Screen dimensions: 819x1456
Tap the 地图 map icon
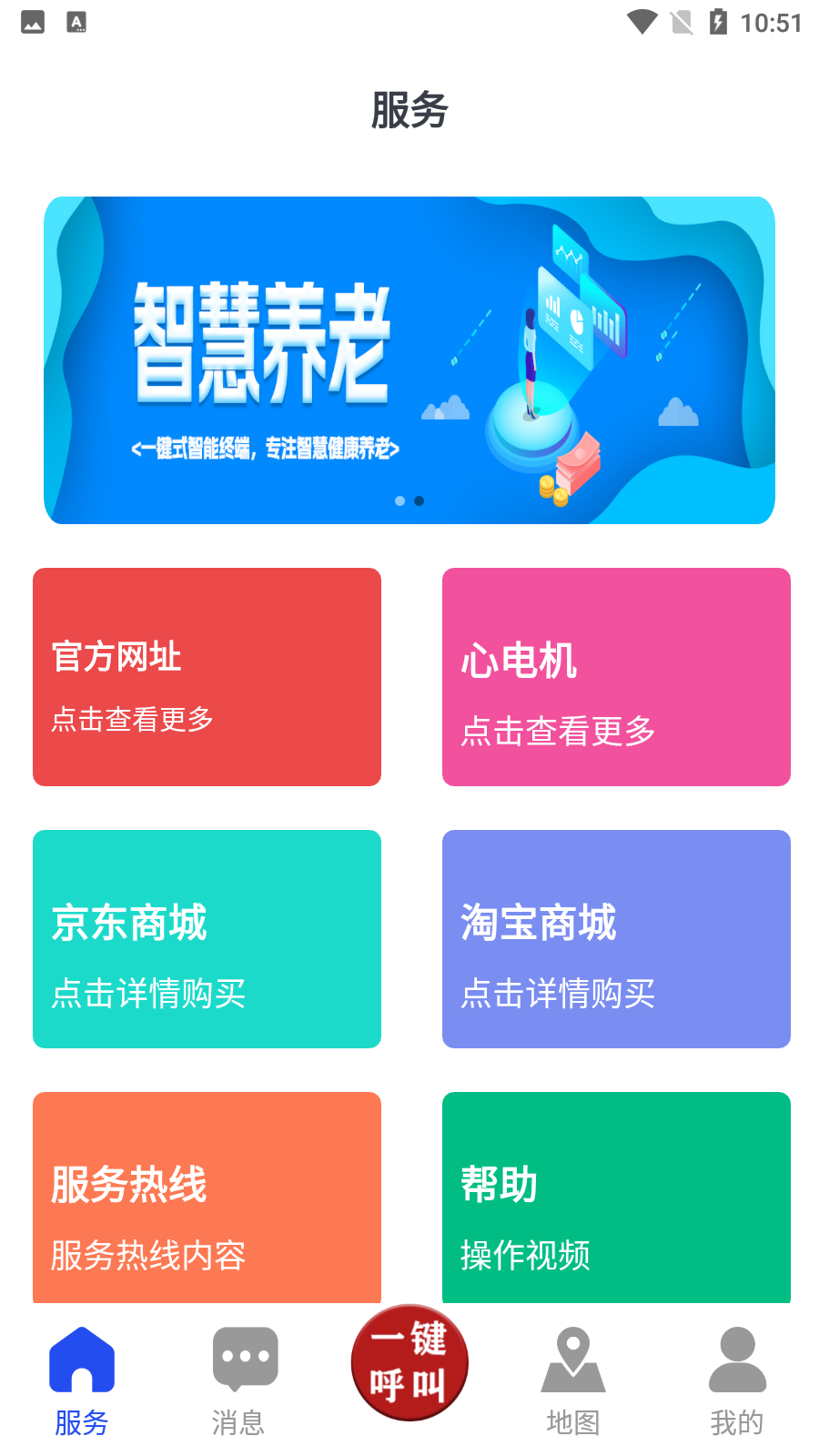tap(572, 1360)
